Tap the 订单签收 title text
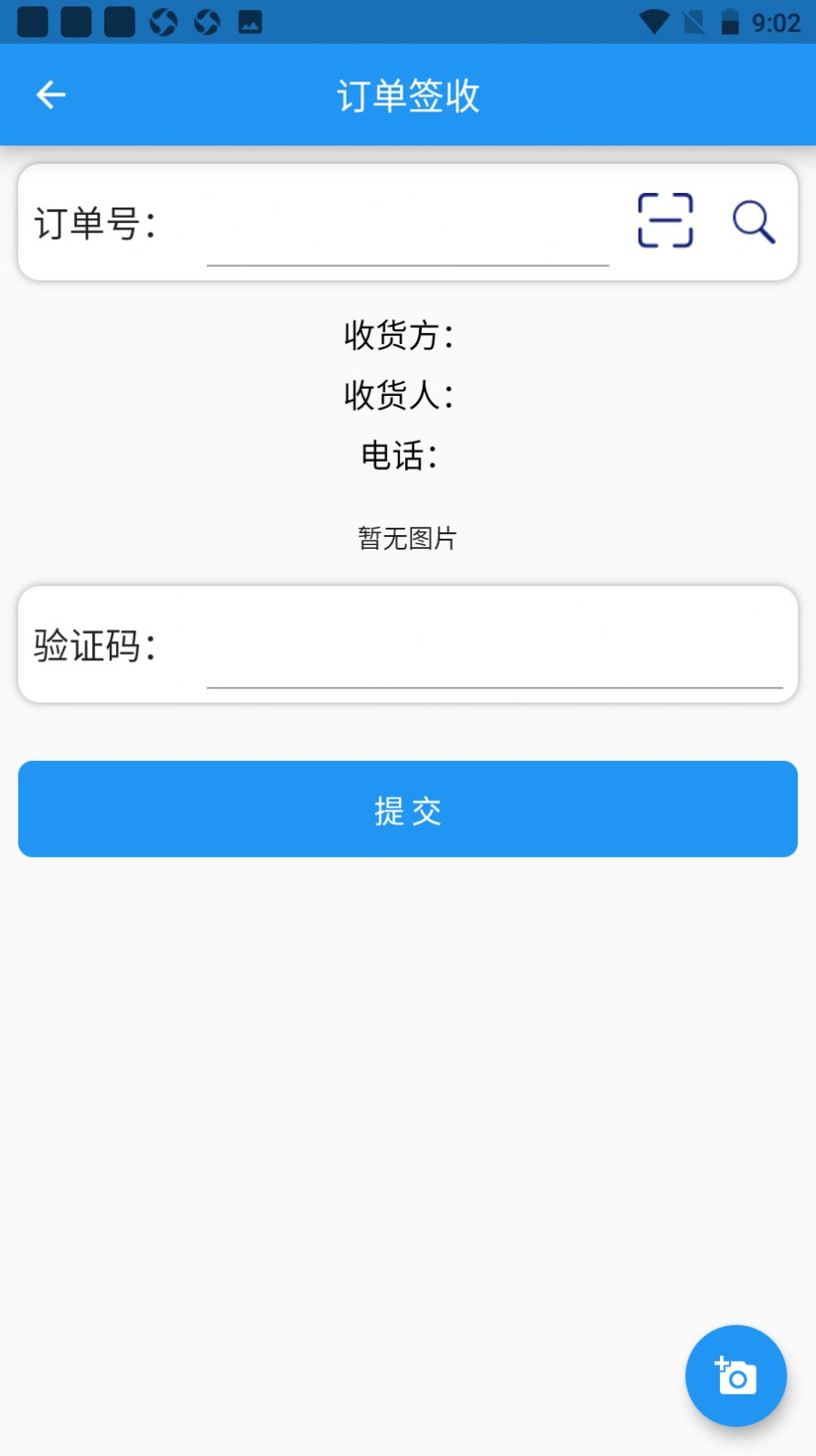 (408, 93)
